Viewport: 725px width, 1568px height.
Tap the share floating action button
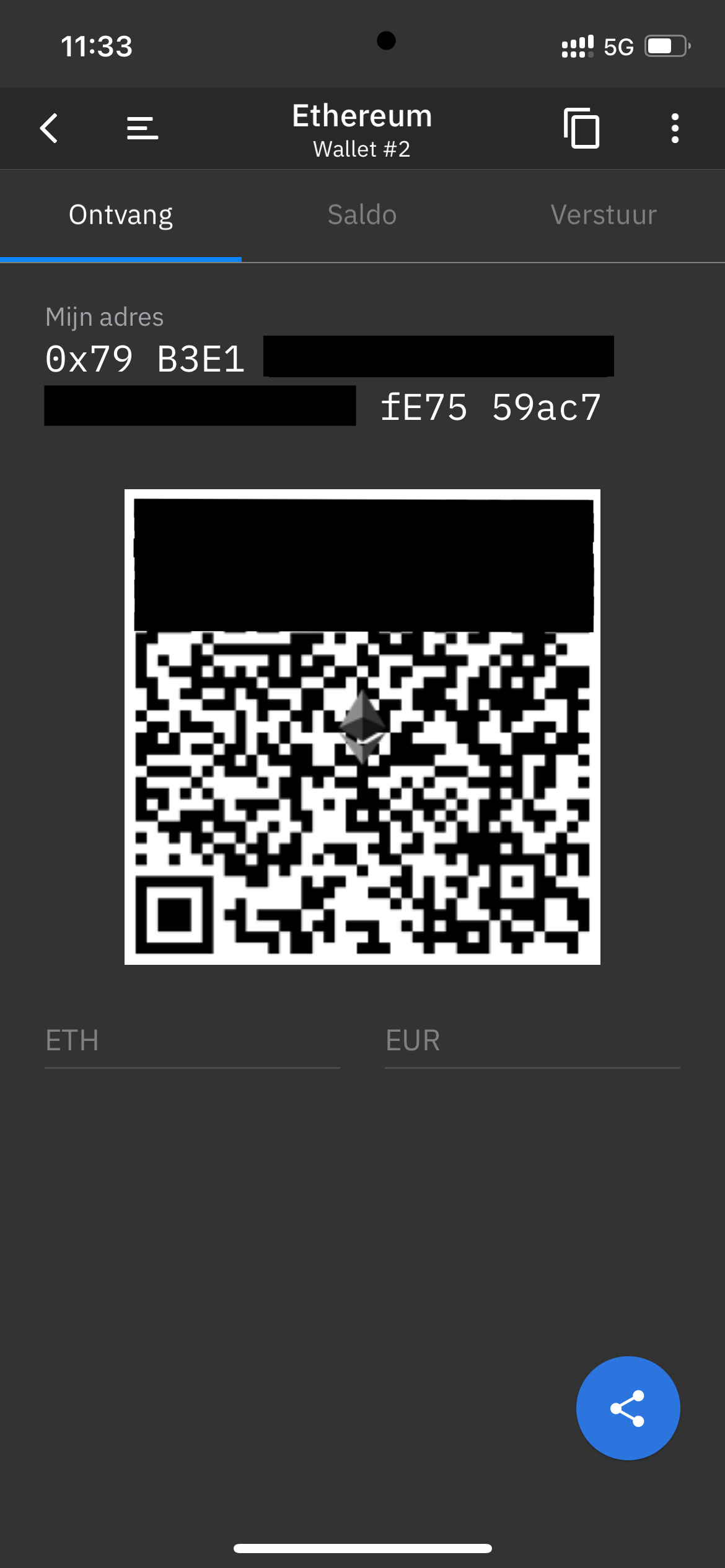pos(627,1409)
